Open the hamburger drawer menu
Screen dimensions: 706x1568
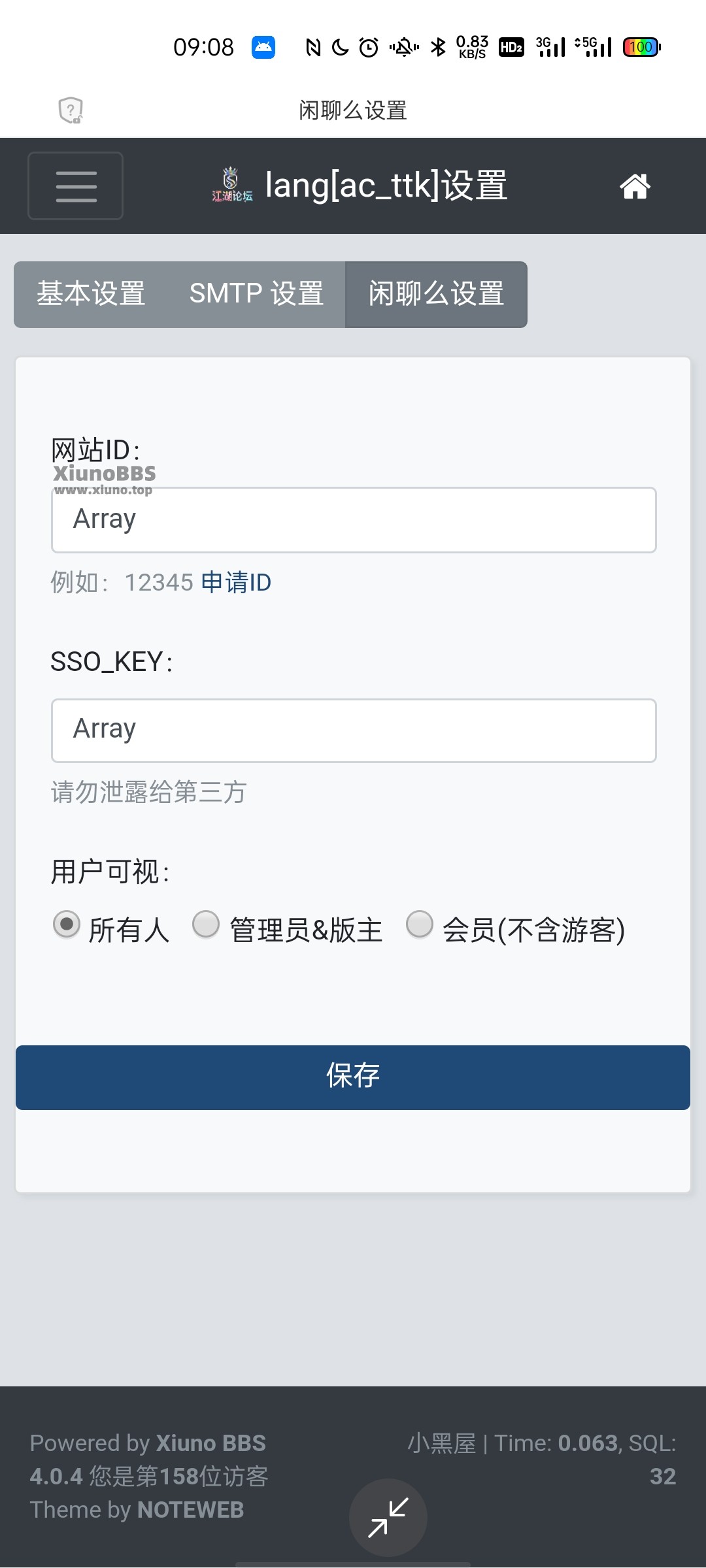75,186
